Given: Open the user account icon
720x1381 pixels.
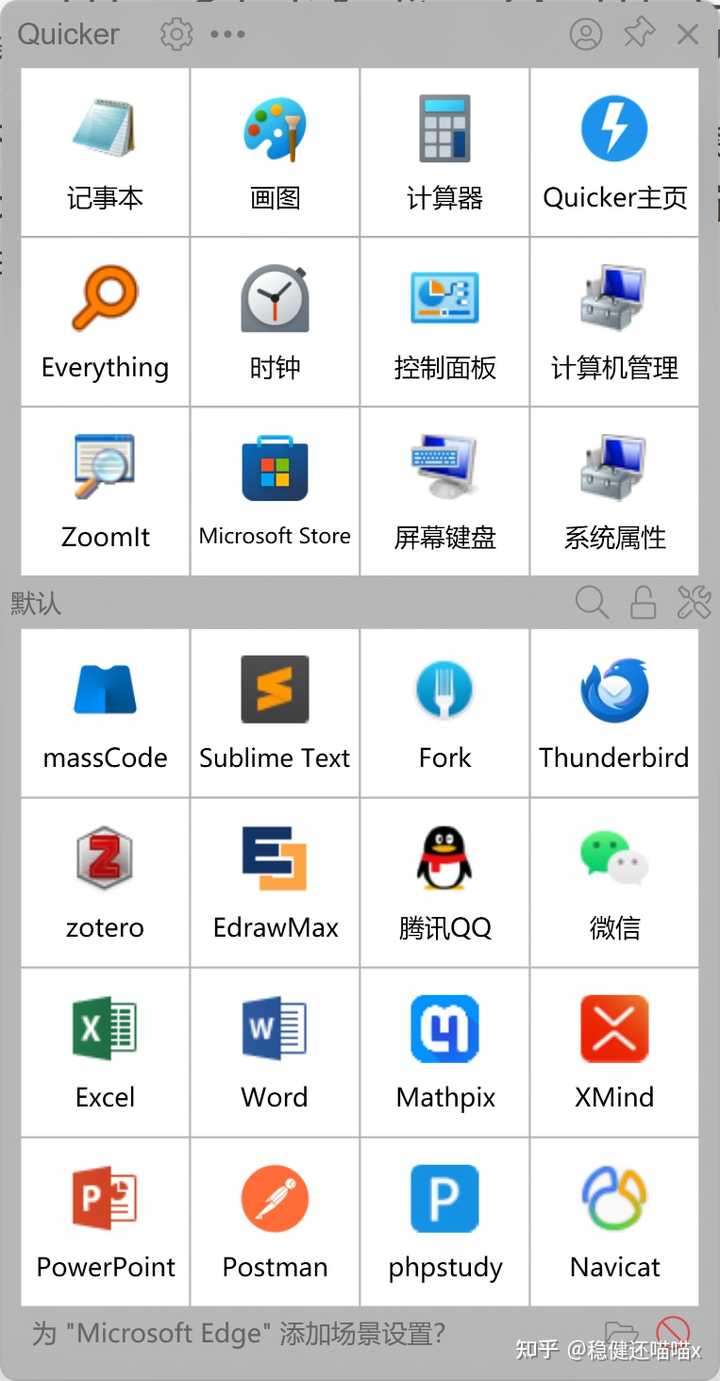Looking at the screenshot, I should (586, 34).
